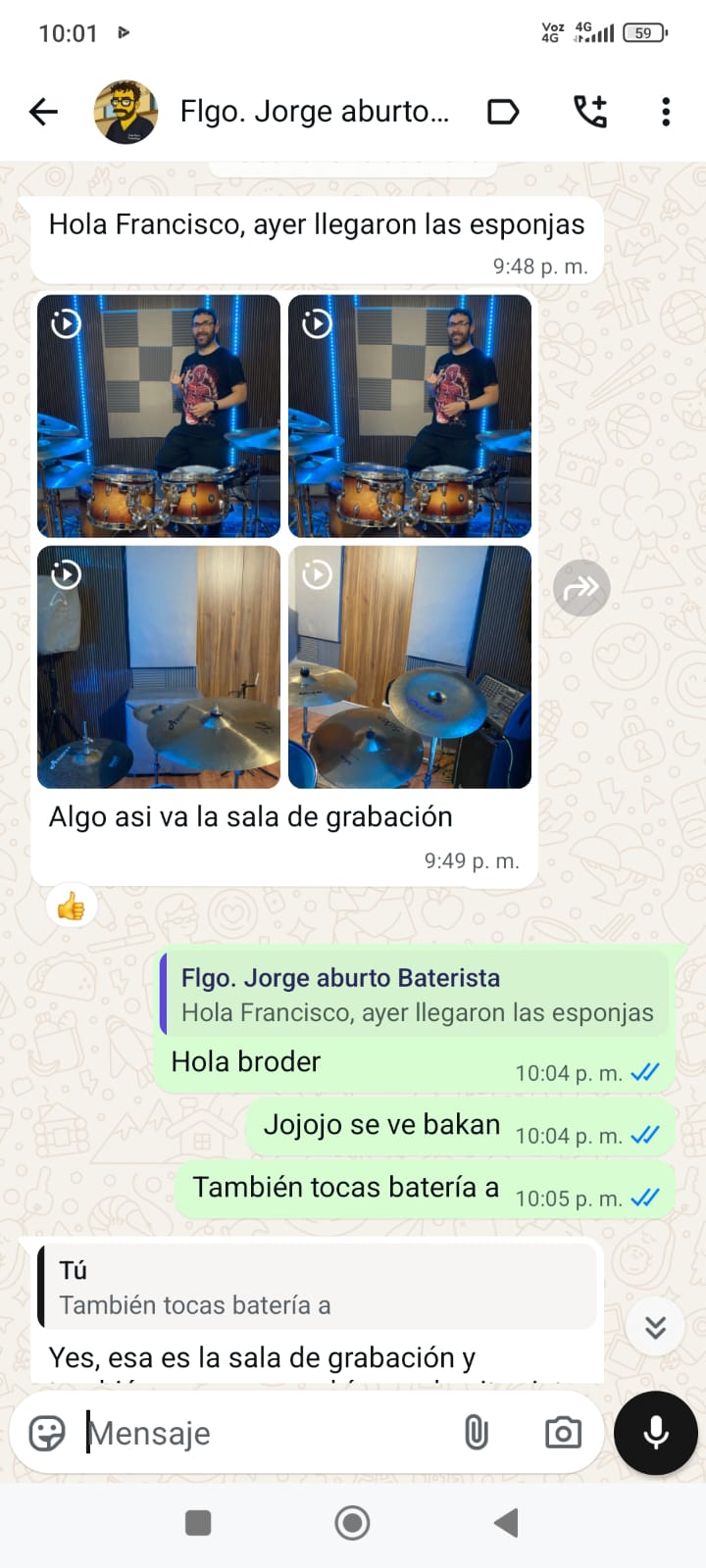Tap contact name Flgo. Jorge aburto

coord(314,111)
